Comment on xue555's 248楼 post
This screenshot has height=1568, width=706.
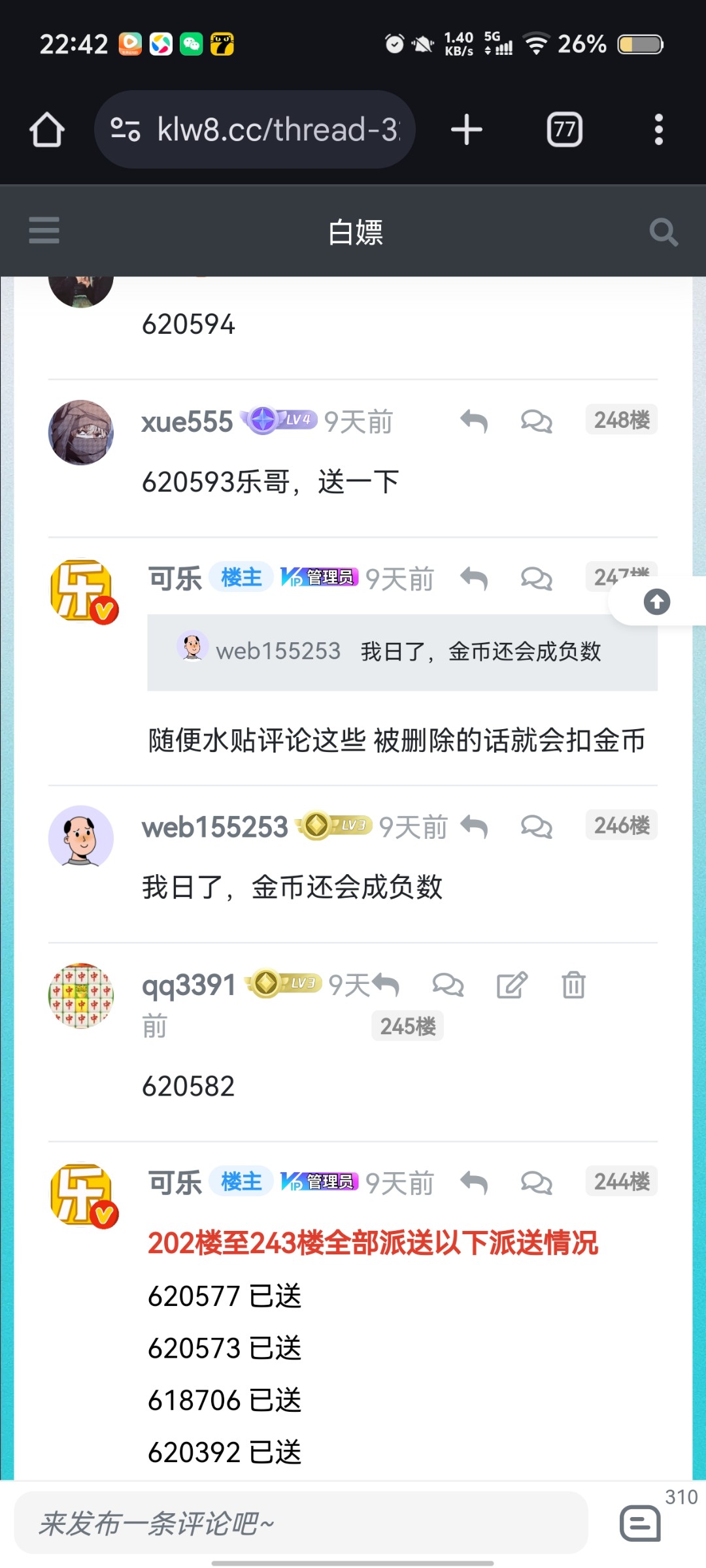point(536,421)
